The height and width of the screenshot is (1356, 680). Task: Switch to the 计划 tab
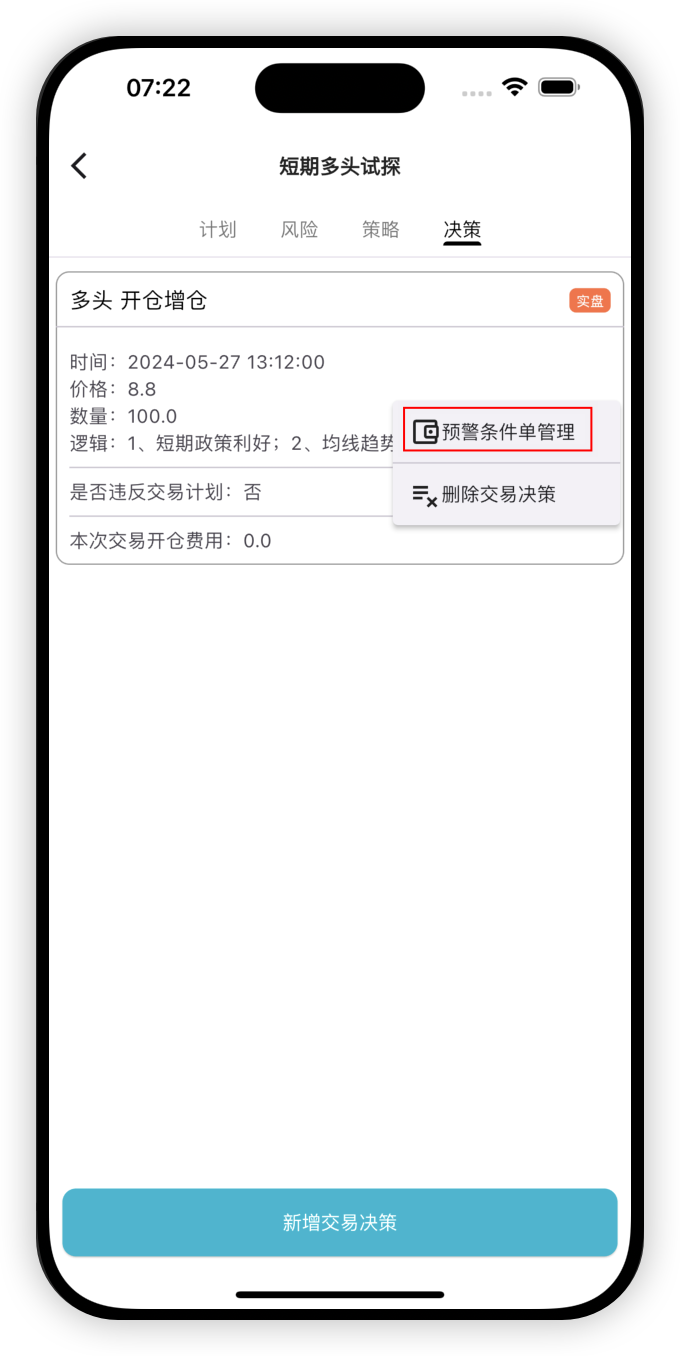[217, 229]
